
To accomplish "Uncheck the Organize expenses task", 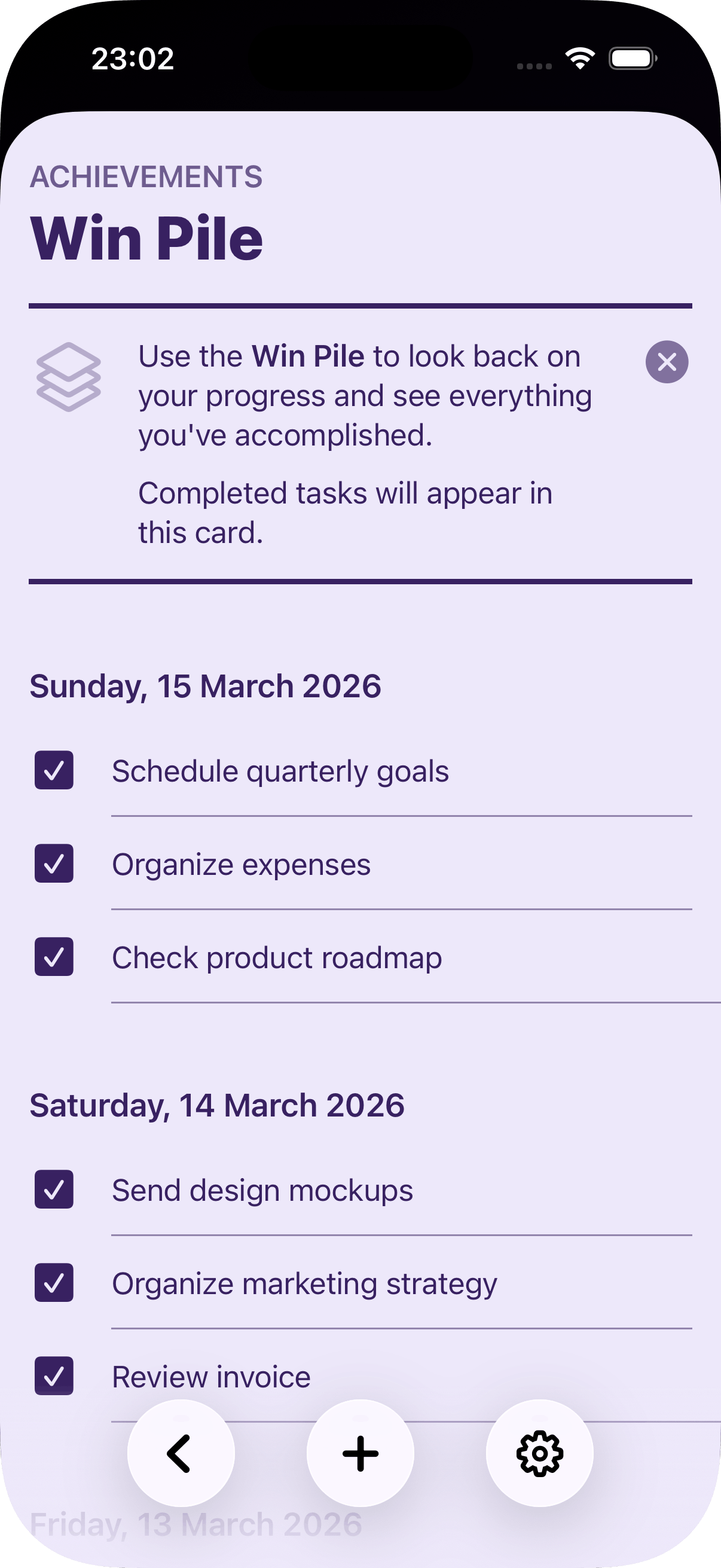I will pos(54,863).
